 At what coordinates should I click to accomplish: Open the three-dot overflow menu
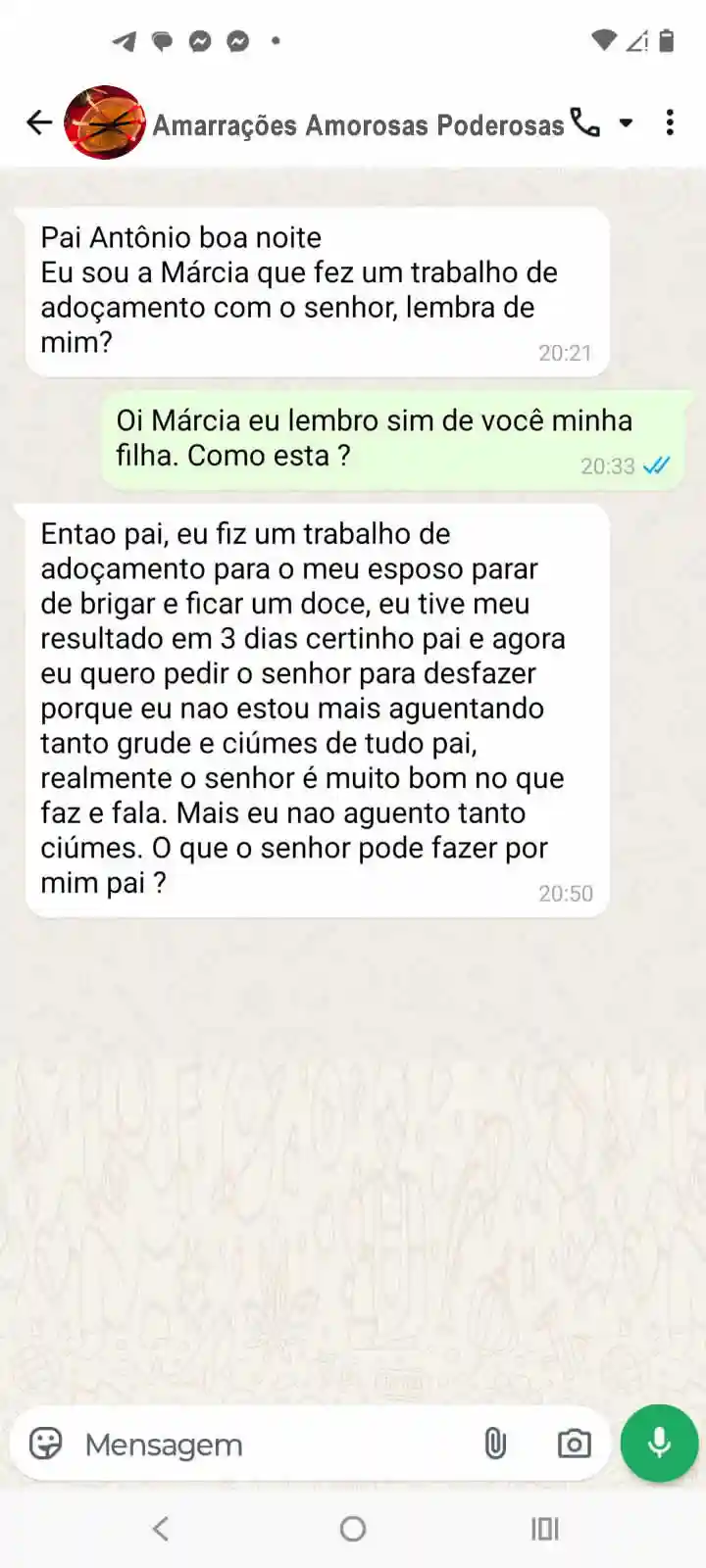point(670,122)
